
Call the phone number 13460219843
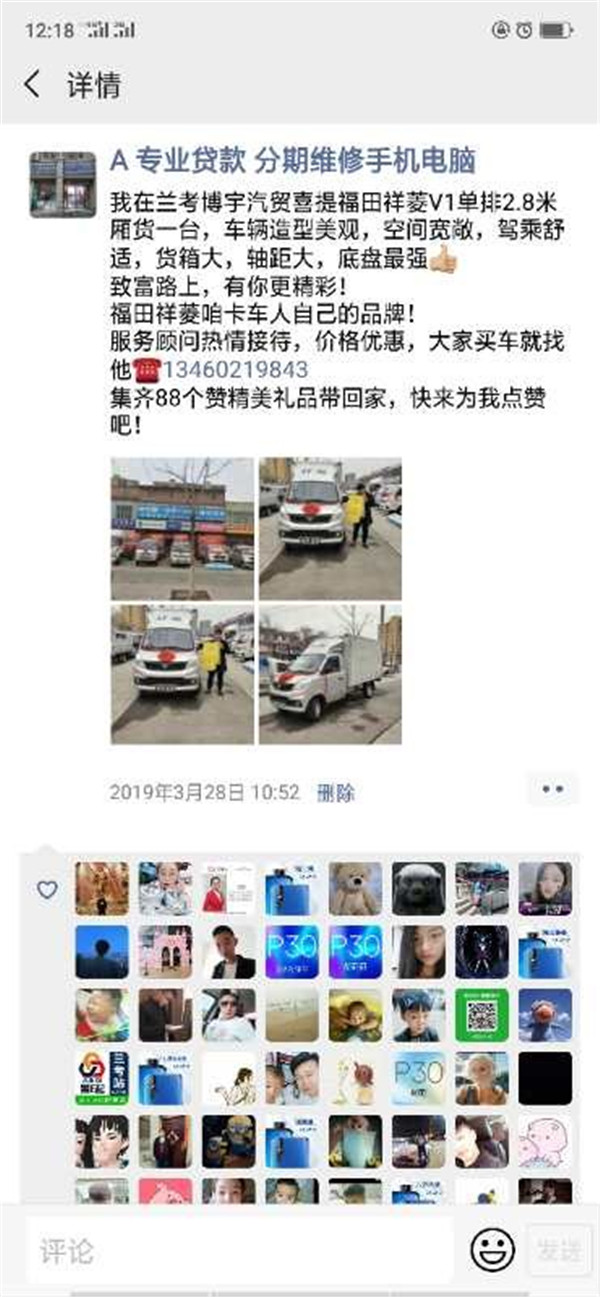236,369
